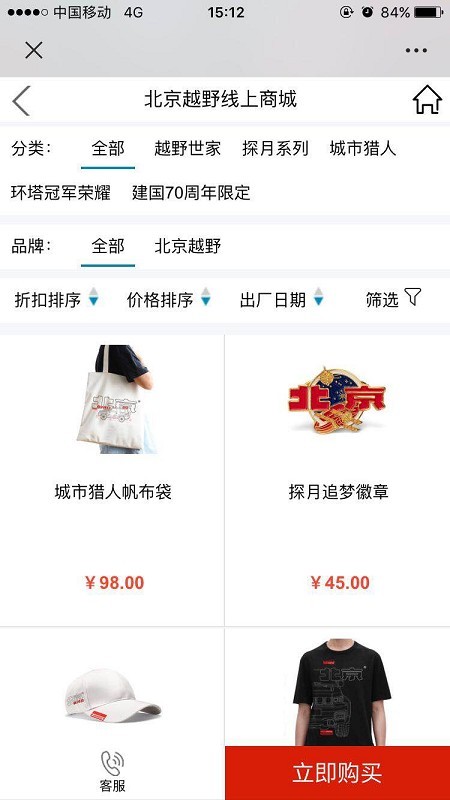Select the 建国70周年限定 category

[x=191, y=192]
